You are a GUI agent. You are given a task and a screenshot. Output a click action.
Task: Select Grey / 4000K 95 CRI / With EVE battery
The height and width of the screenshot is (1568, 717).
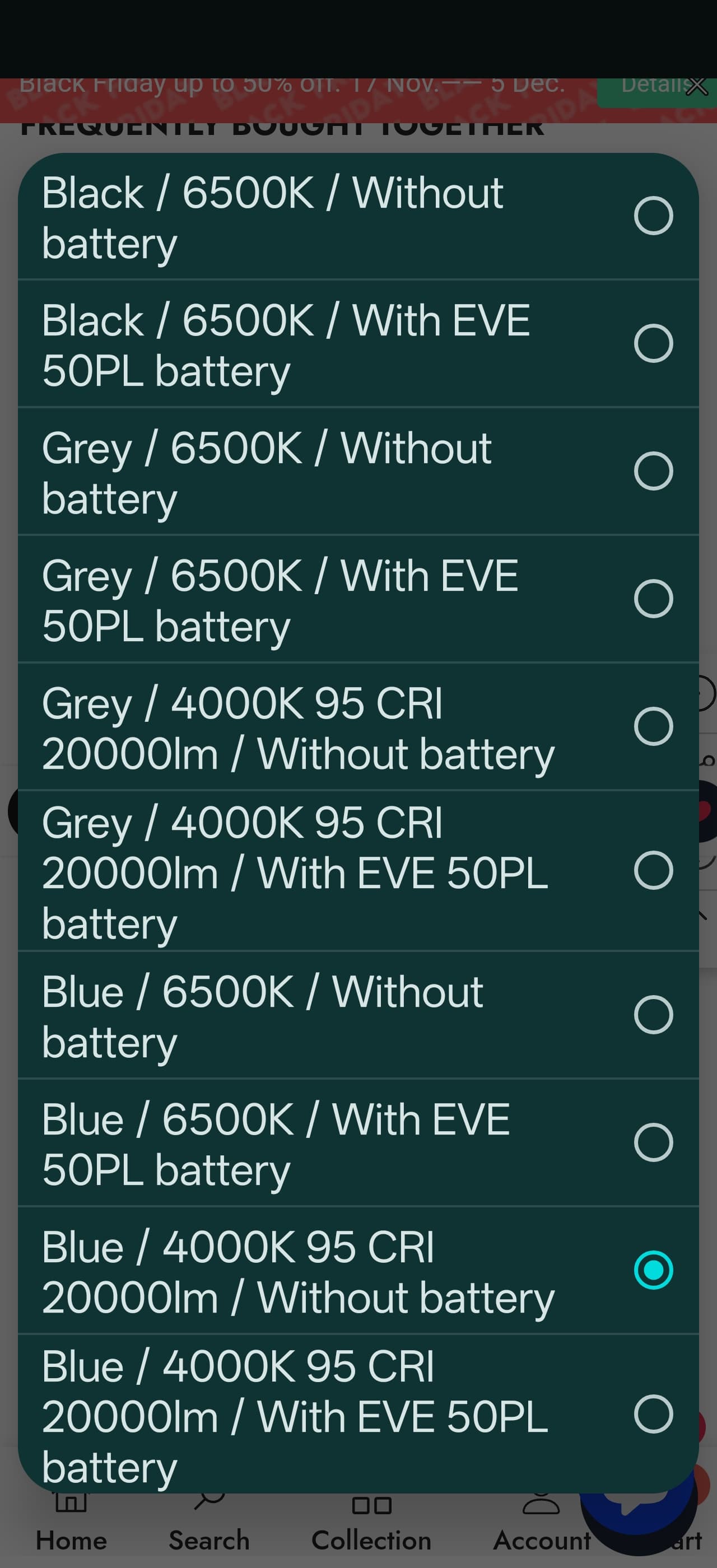(x=358, y=871)
